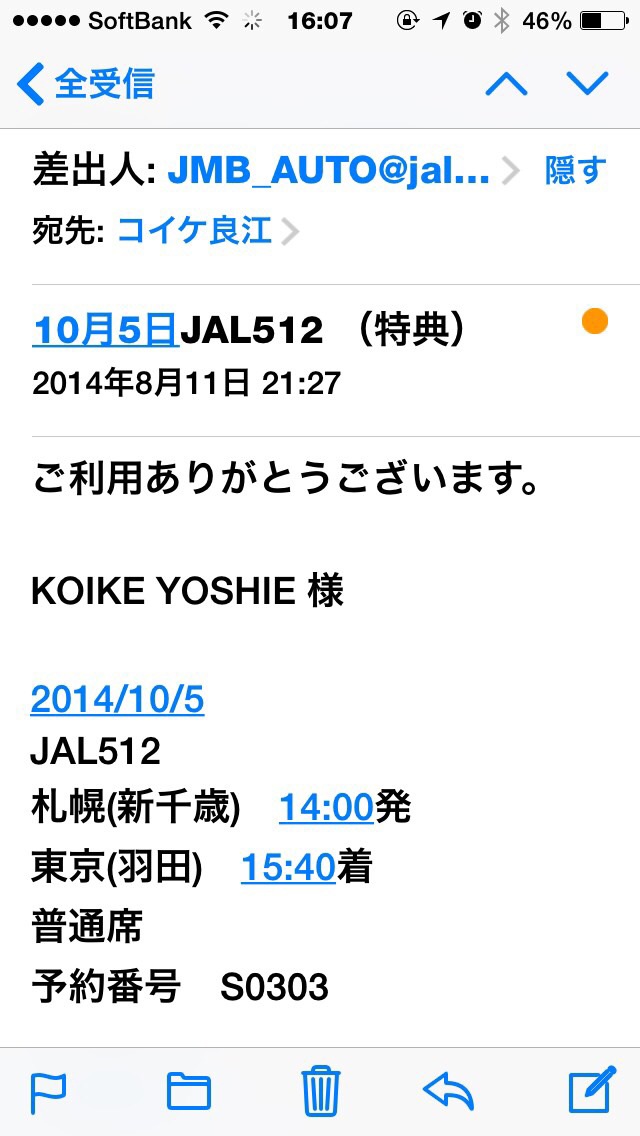640x1136 pixels.
Task: Move message to a folder
Action: click(x=188, y=1091)
